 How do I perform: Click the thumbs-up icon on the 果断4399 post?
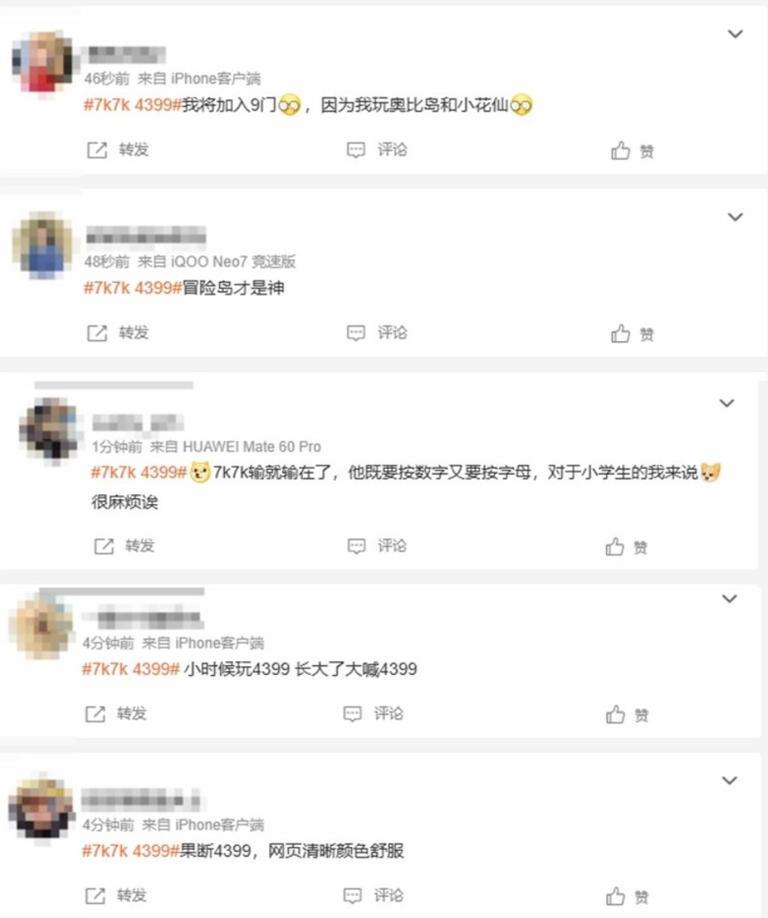tap(617, 897)
